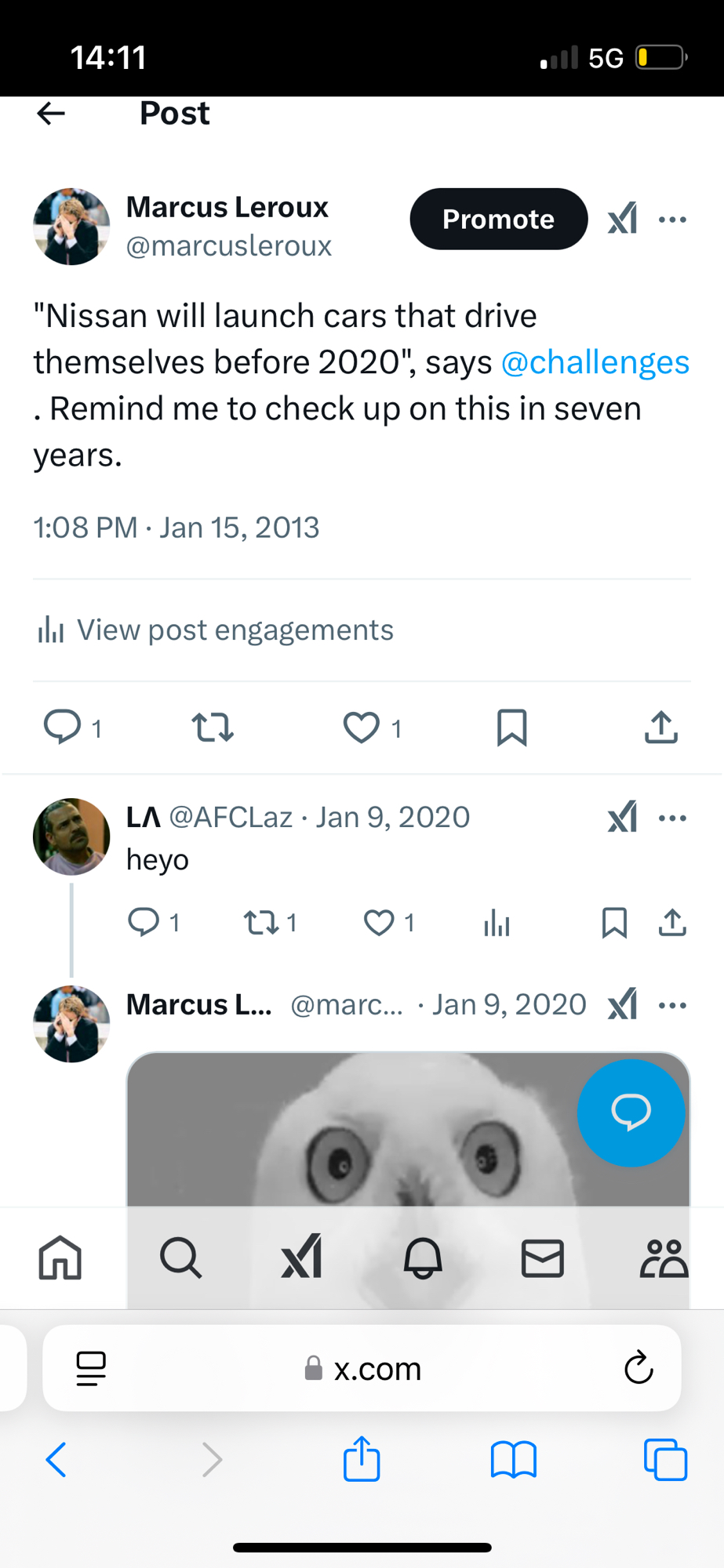Go back from the Post screen
The image size is (724, 1568).
(x=51, y=114)
